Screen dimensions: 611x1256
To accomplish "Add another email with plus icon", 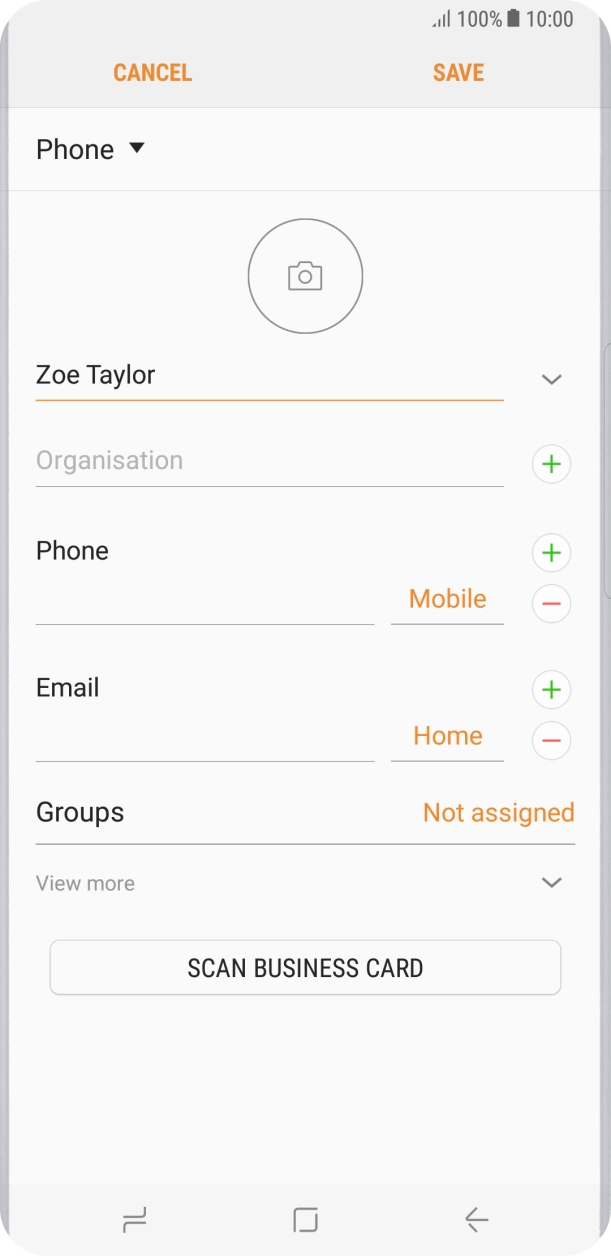I will 552,689.
